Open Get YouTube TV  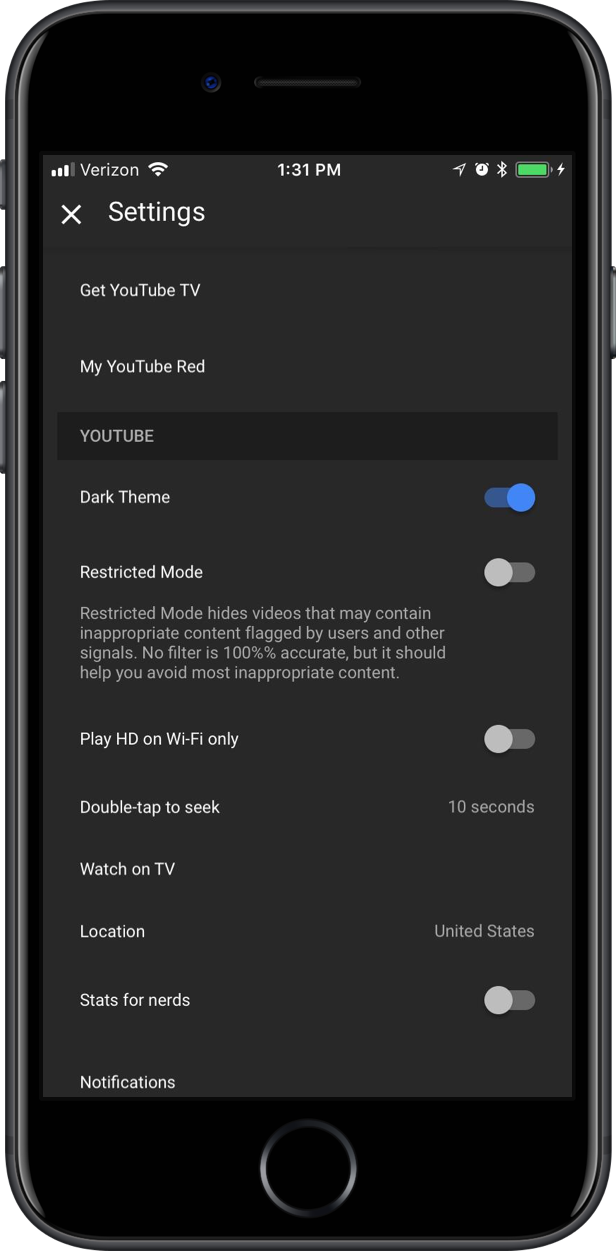pyautogui.click(x=307, y=290)
